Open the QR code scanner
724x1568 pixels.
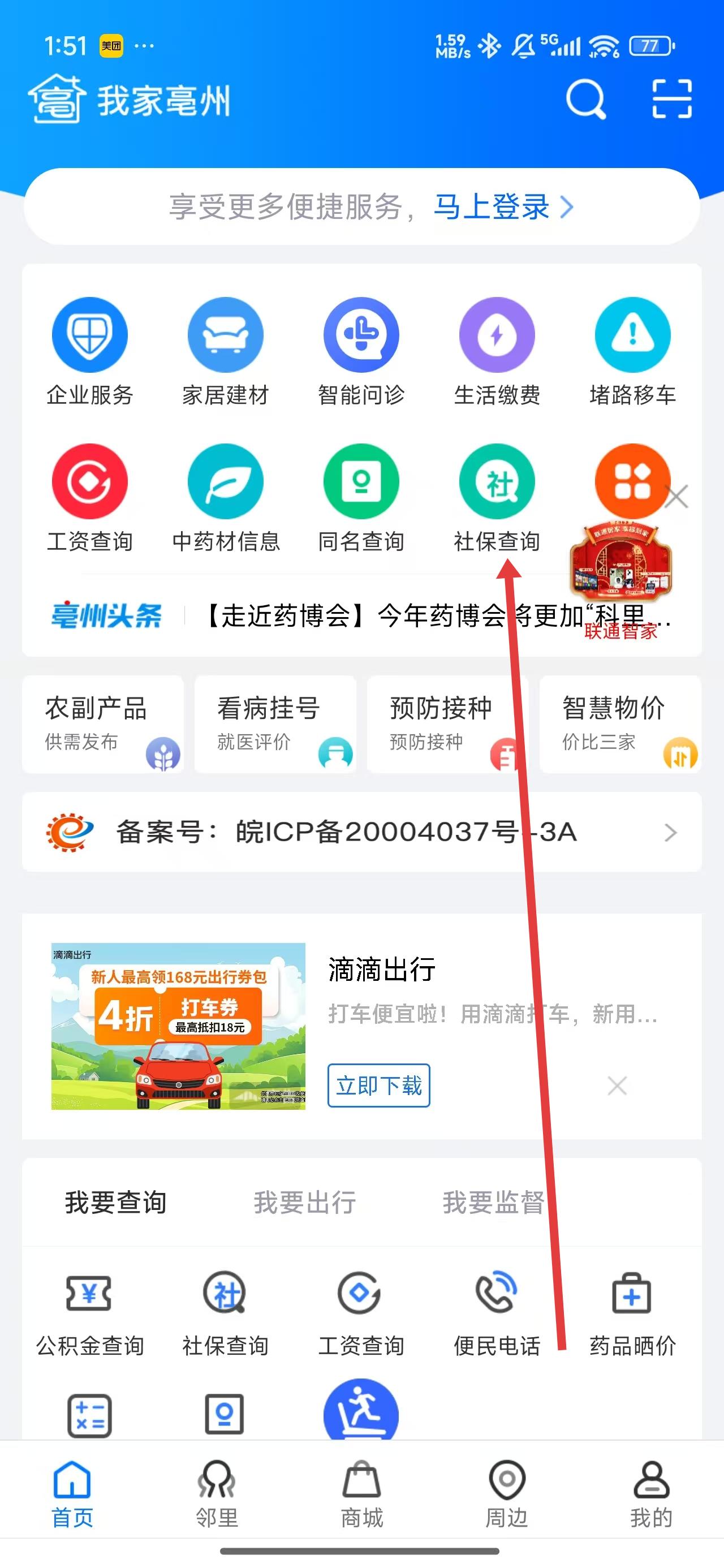tap(671, 98)
